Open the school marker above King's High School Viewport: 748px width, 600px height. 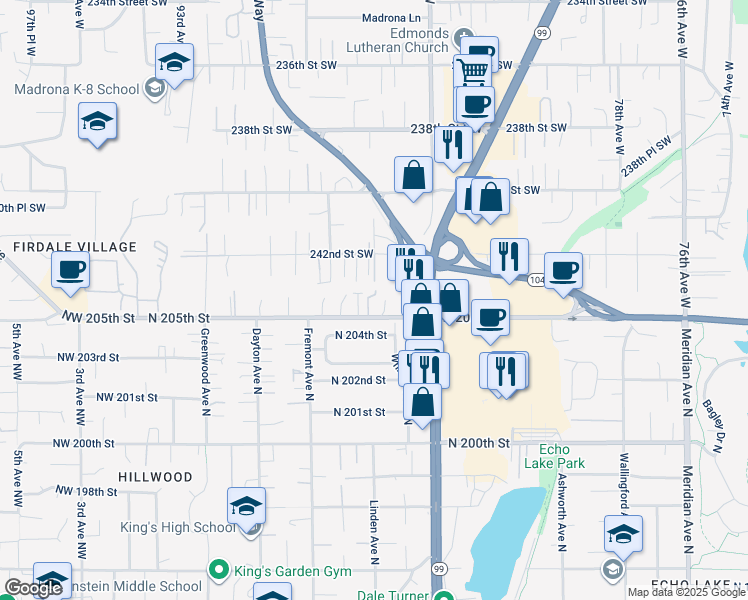(x=246, y=507)
